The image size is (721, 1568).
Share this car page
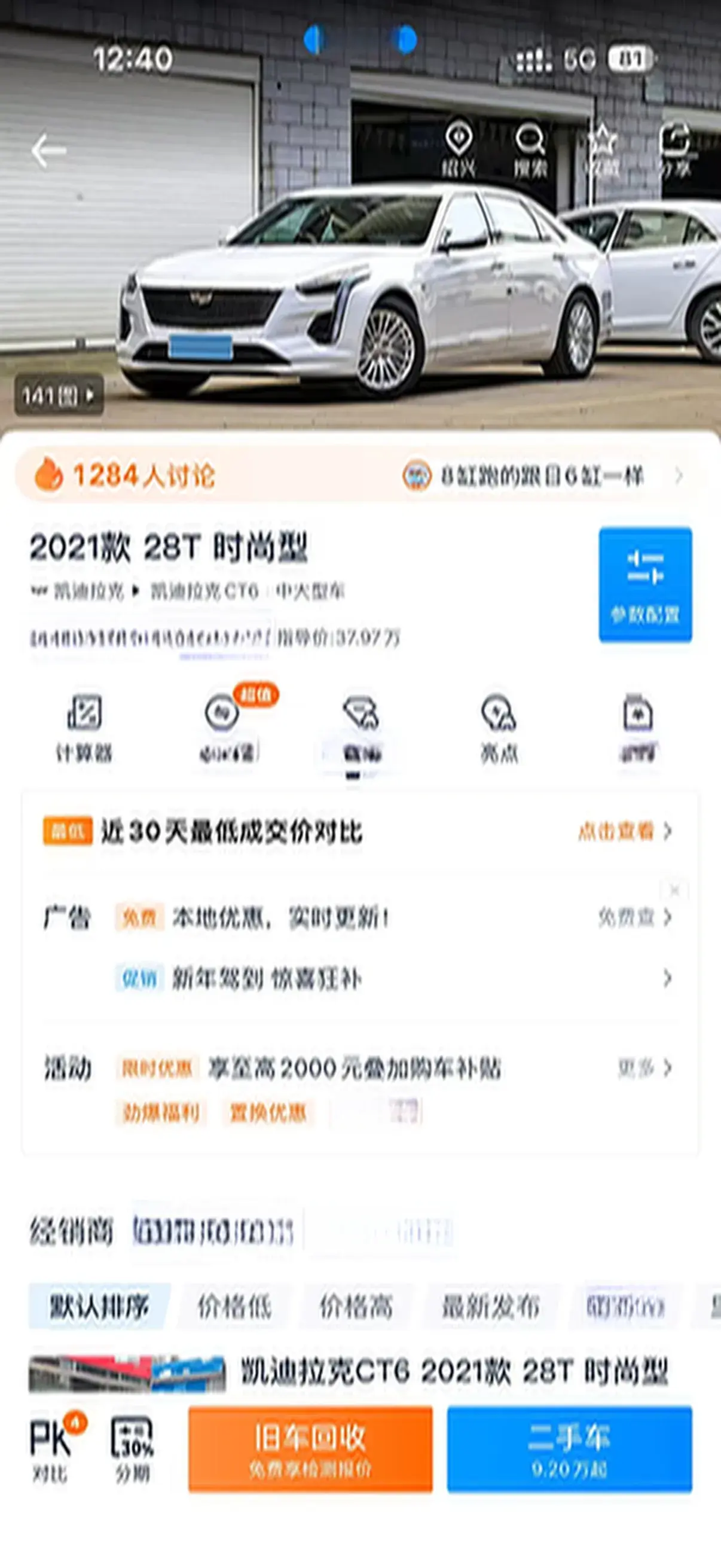[676, 150]
